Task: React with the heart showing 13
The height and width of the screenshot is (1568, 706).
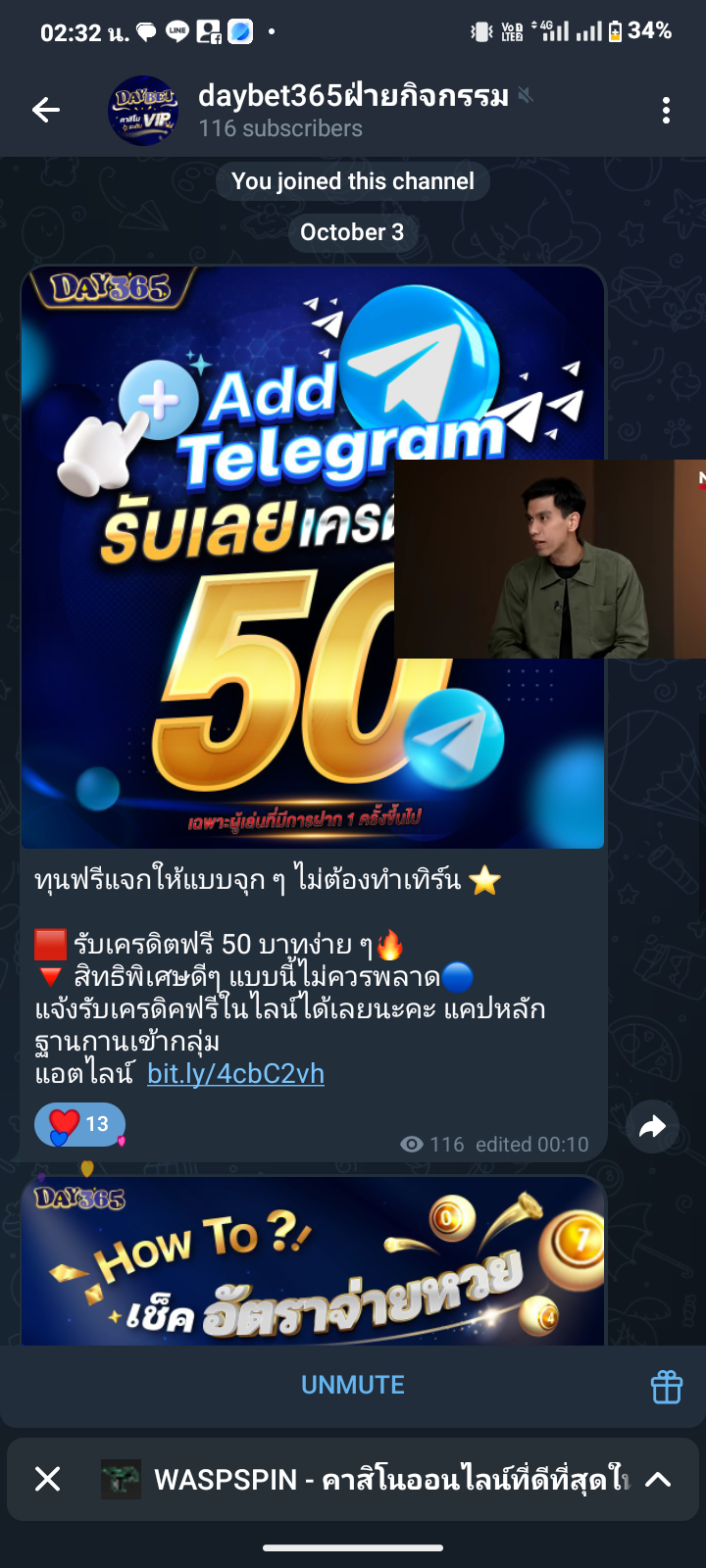Action: tap(80, 1124)
